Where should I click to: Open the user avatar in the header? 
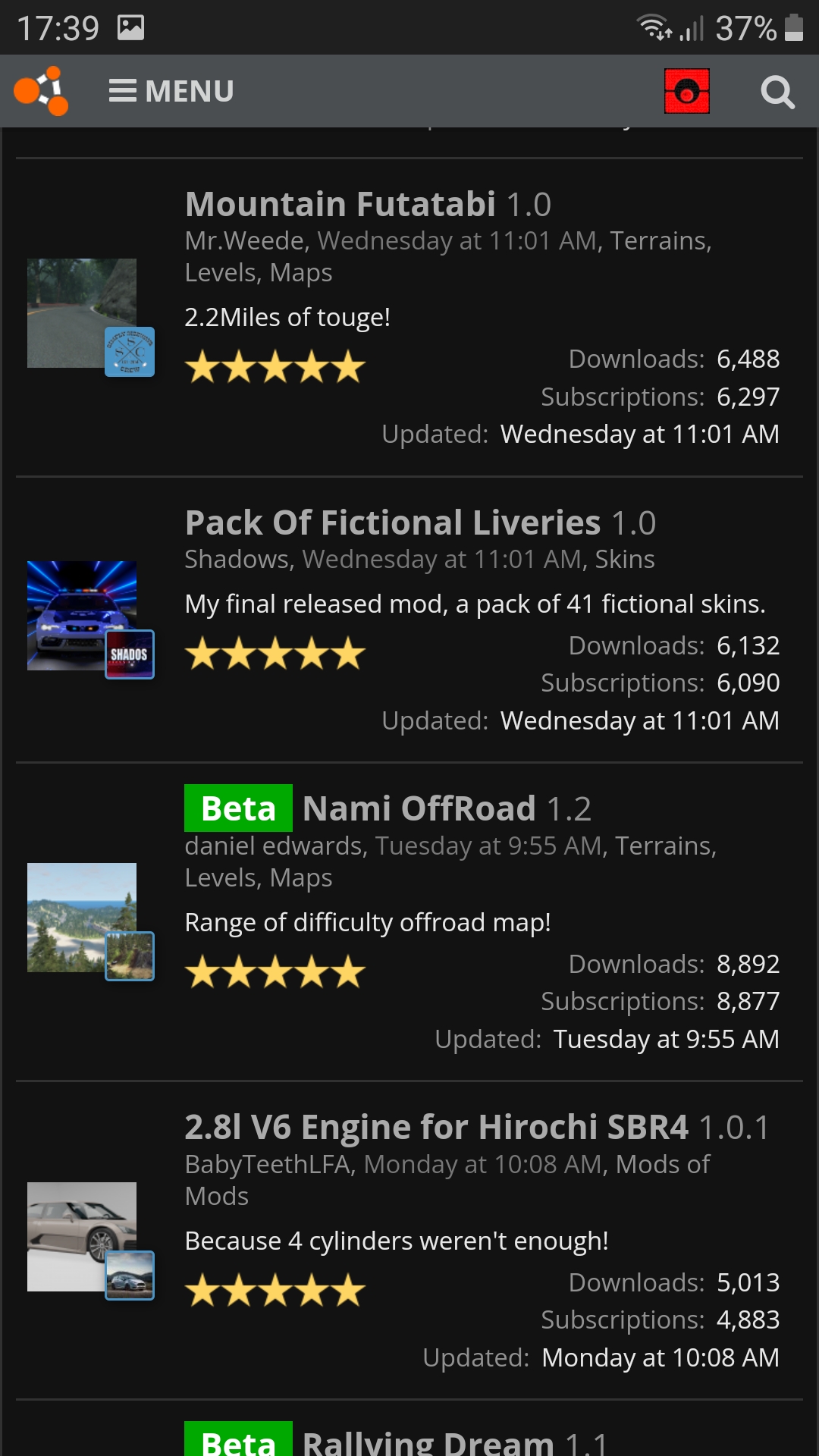coord(687,91)
